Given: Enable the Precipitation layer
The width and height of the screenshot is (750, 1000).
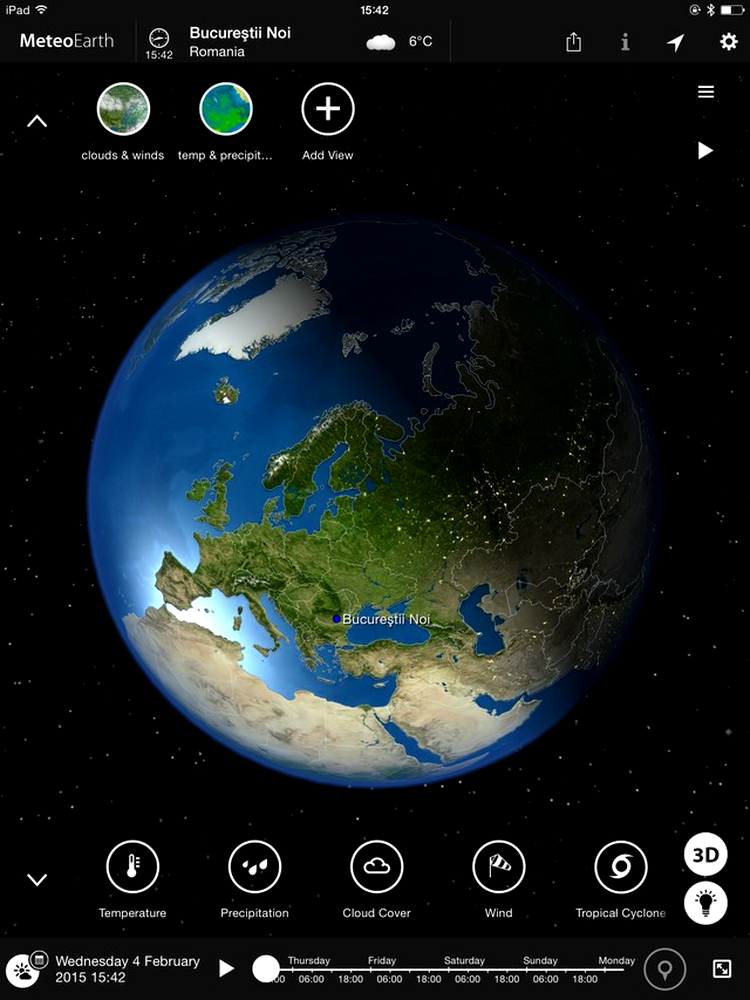Looking at the screenshot, I should [254, 867].
